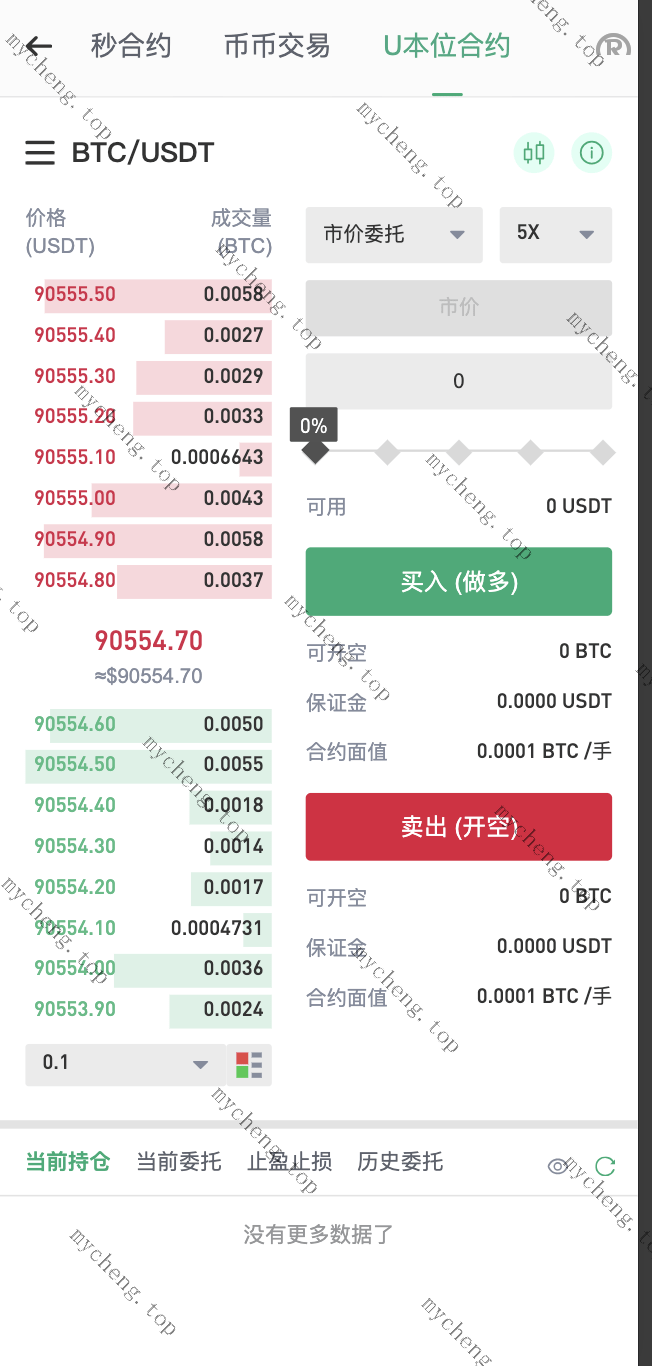Go back with the top arrow
This screenshot has height=1366, width=652.
39,46
